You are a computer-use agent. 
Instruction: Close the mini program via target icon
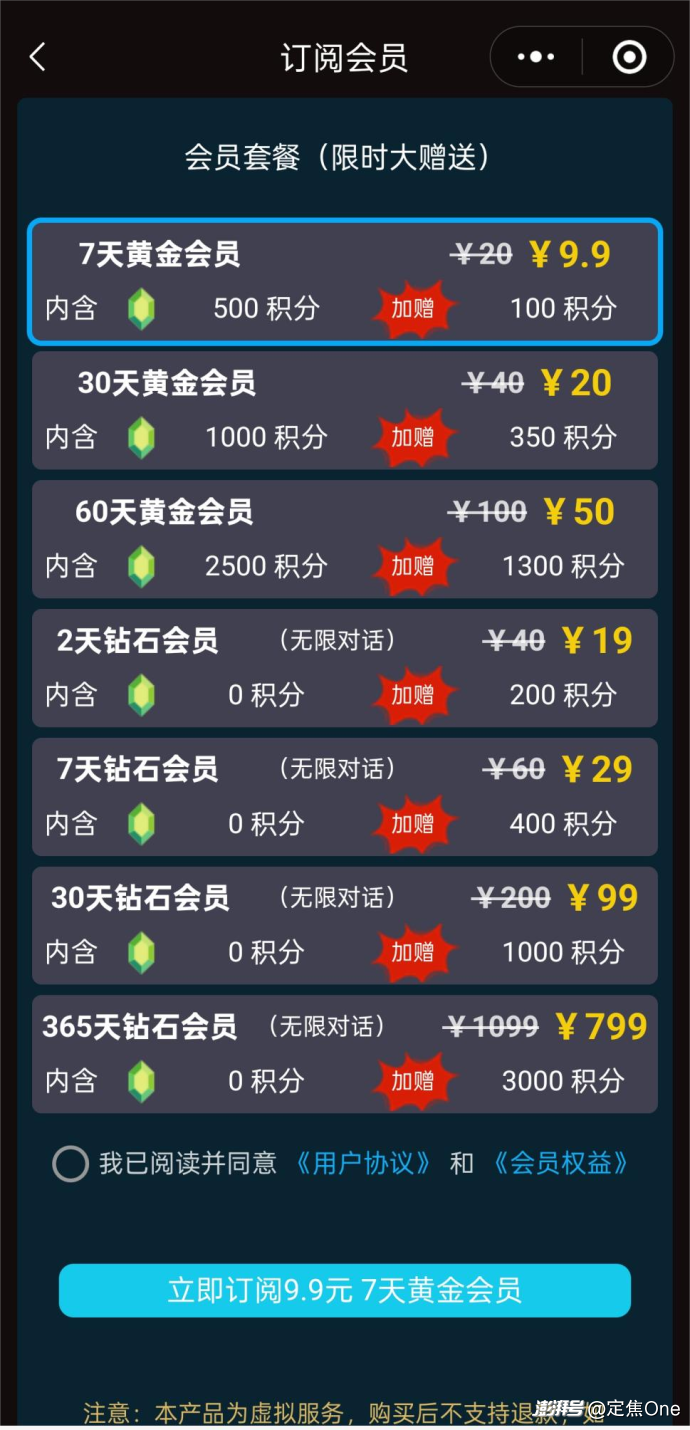[629, 57]
